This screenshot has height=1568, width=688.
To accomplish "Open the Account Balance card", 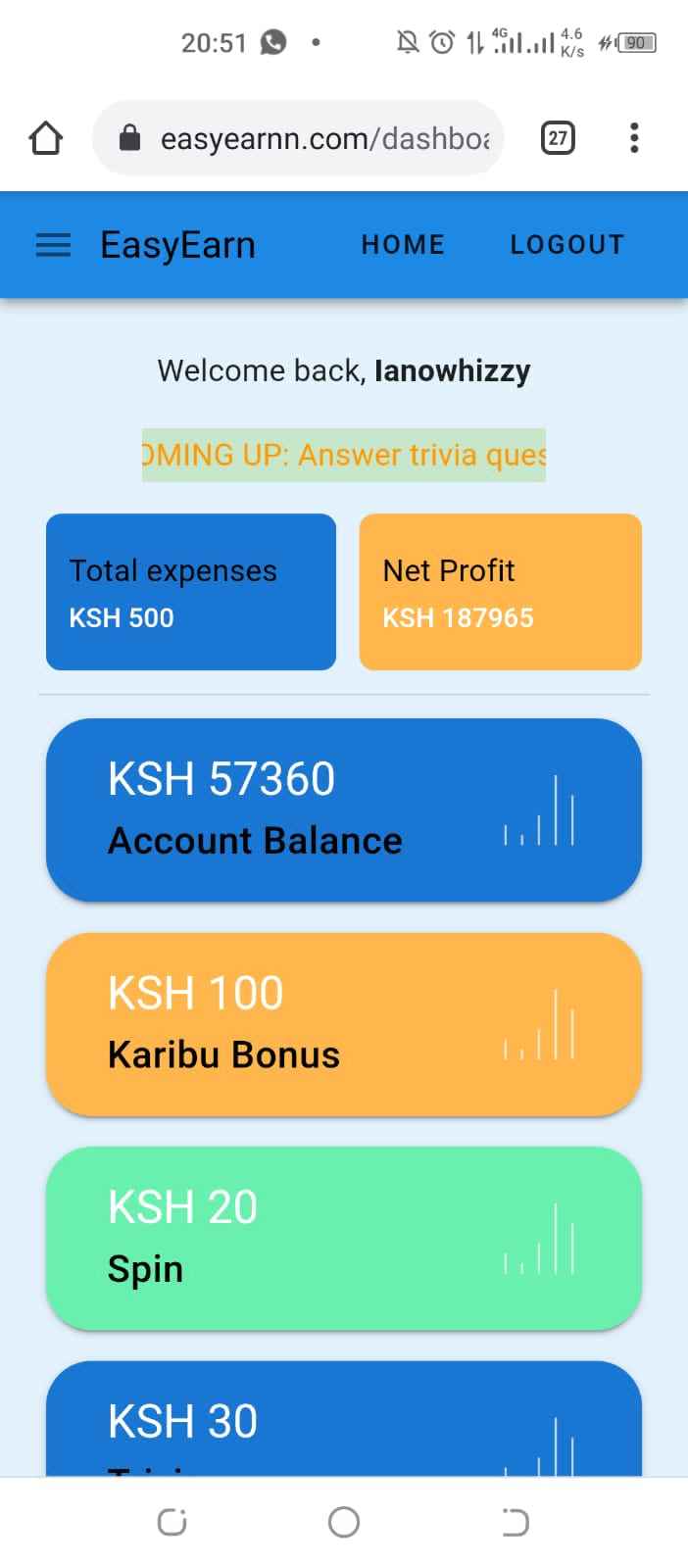I will (343, 809).
